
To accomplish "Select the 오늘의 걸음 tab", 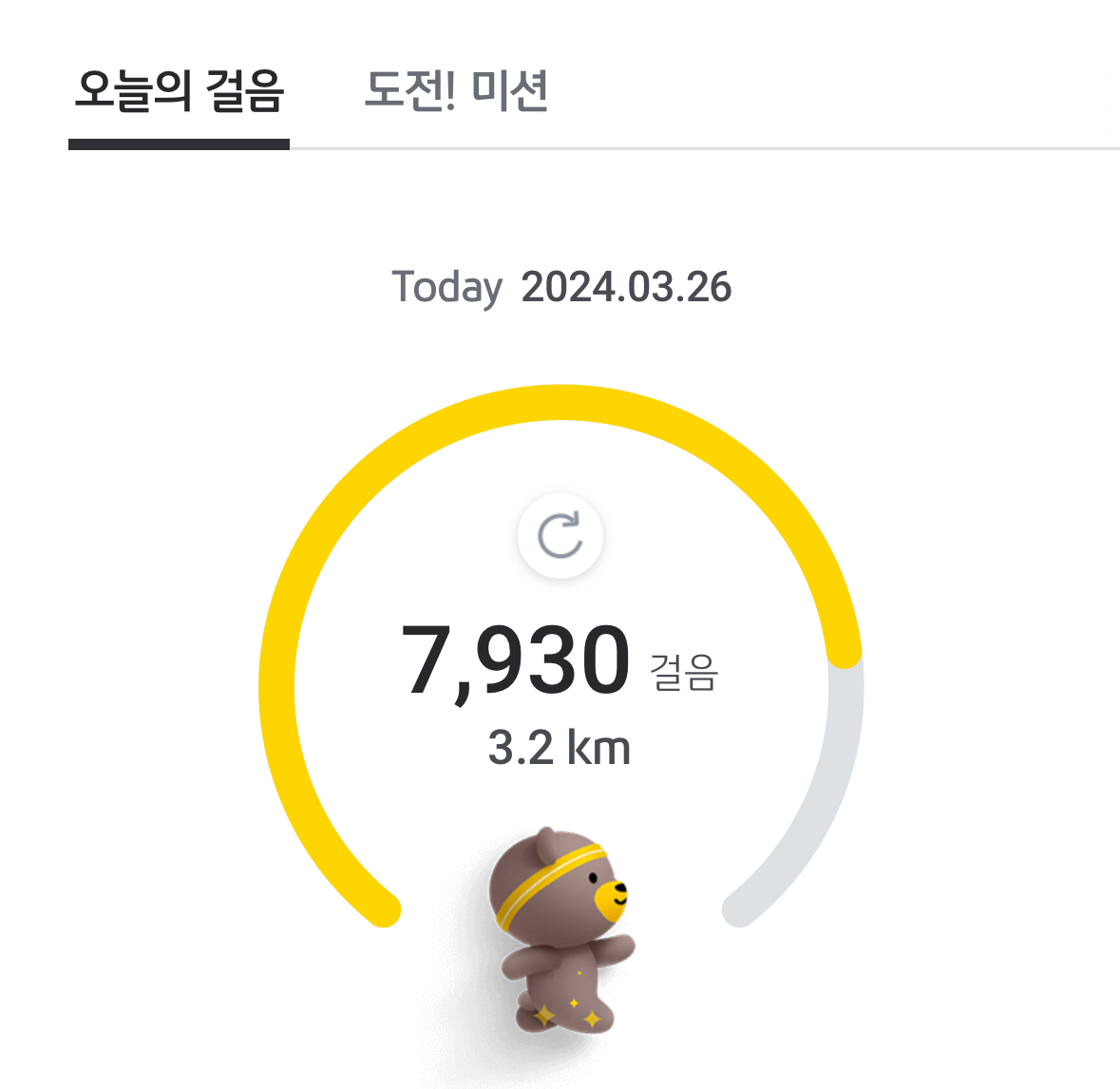I will point(179,91).
